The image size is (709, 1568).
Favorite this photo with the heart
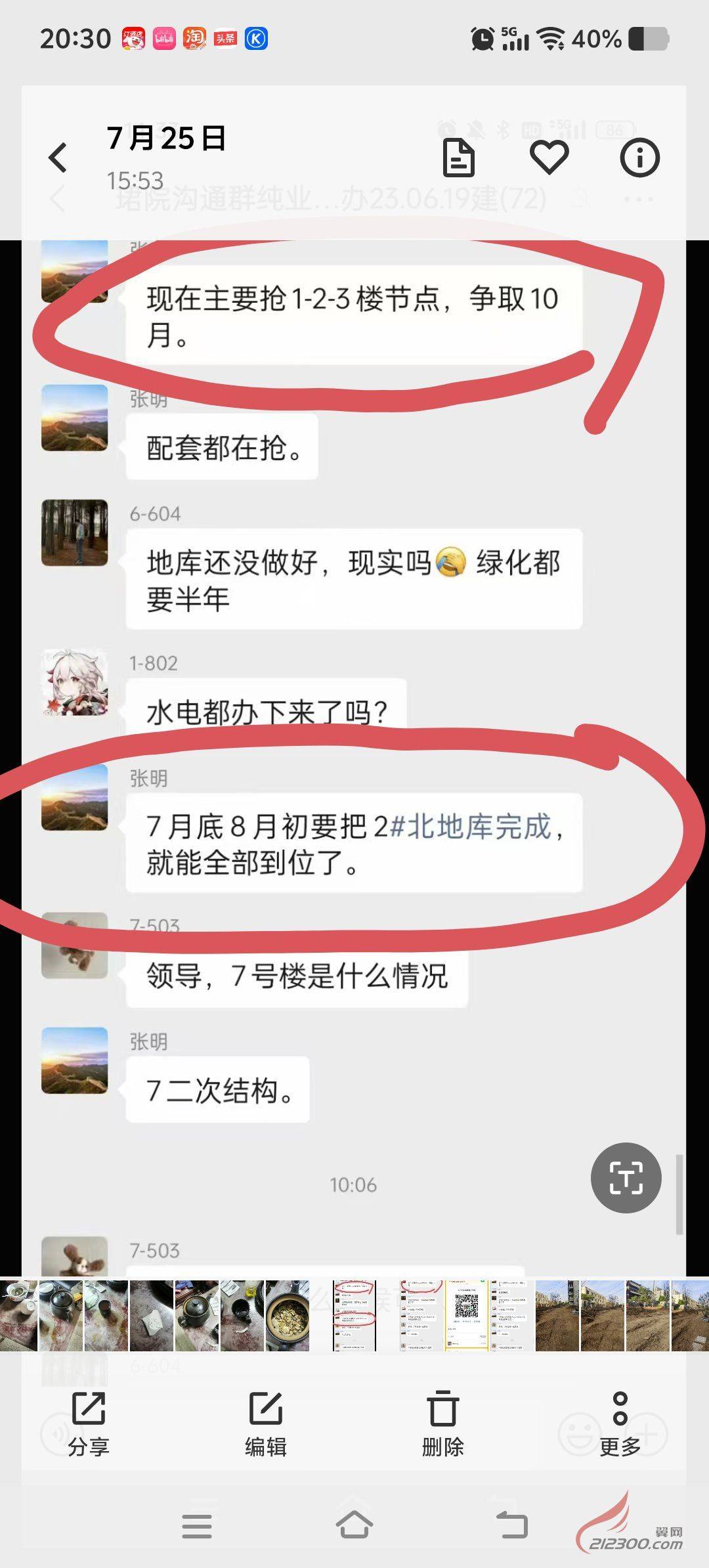pyautogui.click(x=549, y=158)
